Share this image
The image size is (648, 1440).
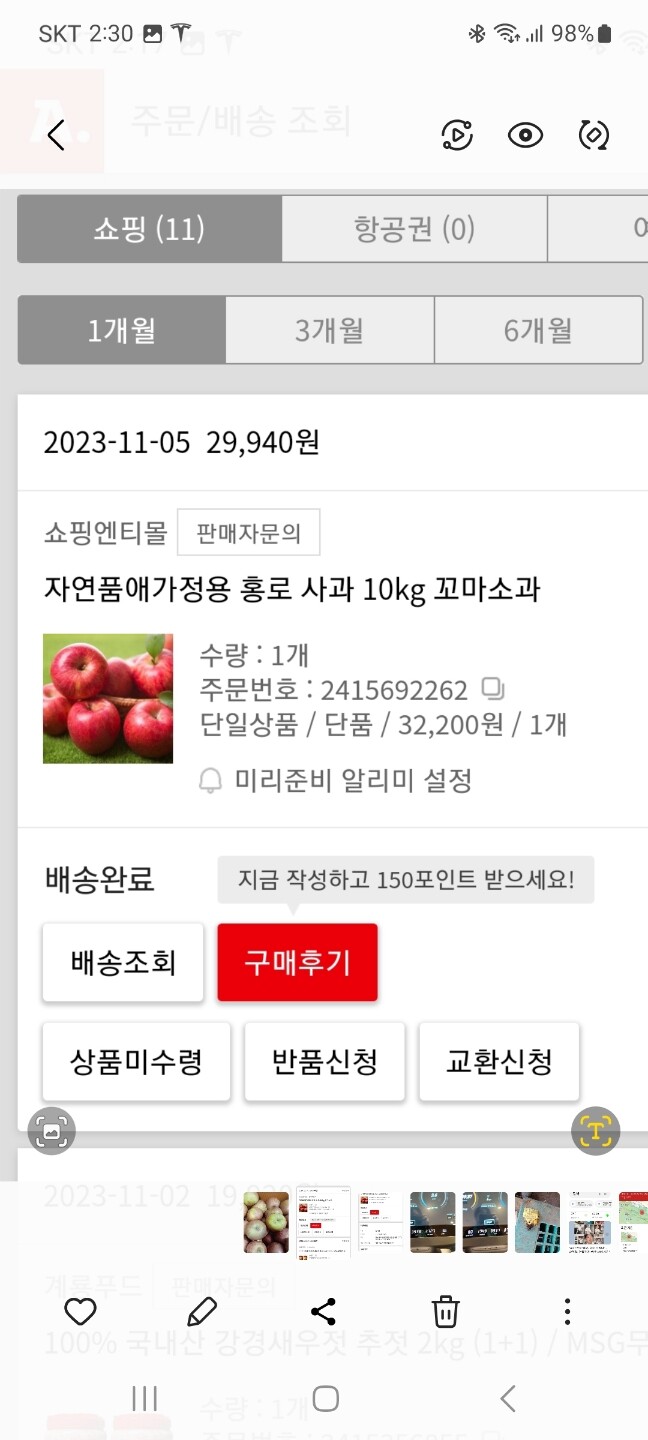click(x=323, y=1312)
